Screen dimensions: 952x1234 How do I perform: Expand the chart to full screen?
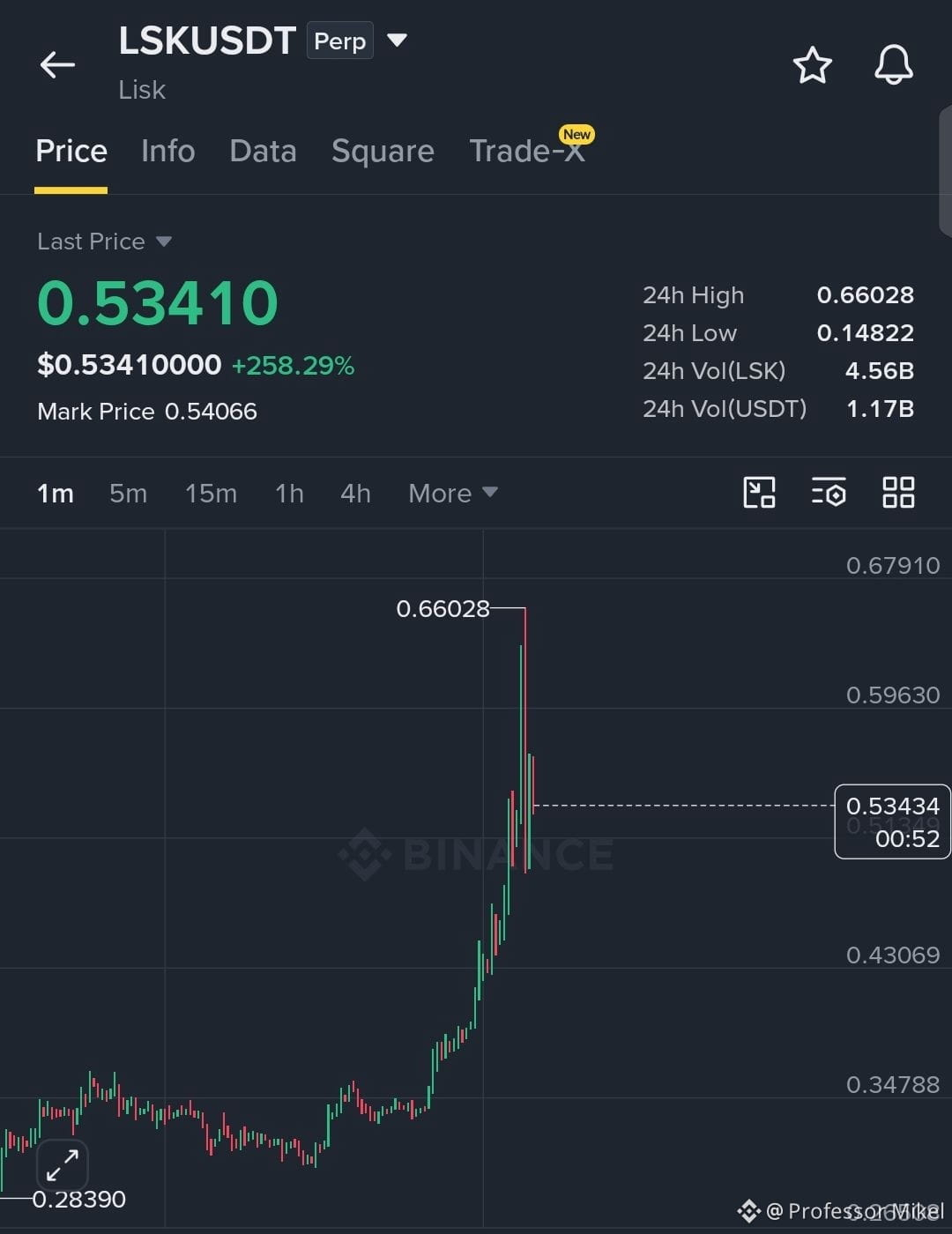(x=63, y=1165)
